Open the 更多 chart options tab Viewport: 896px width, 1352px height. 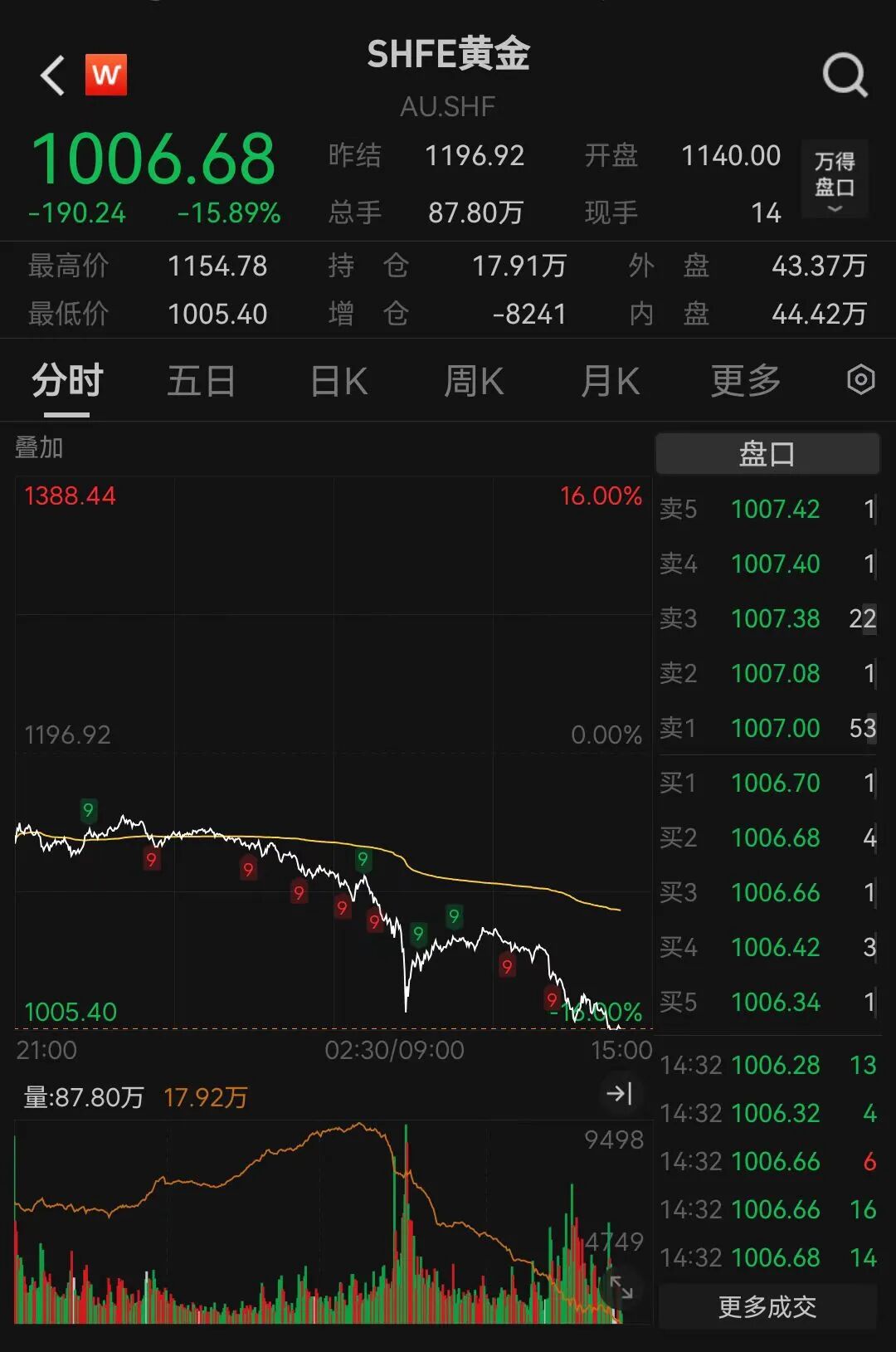(745, 382)
